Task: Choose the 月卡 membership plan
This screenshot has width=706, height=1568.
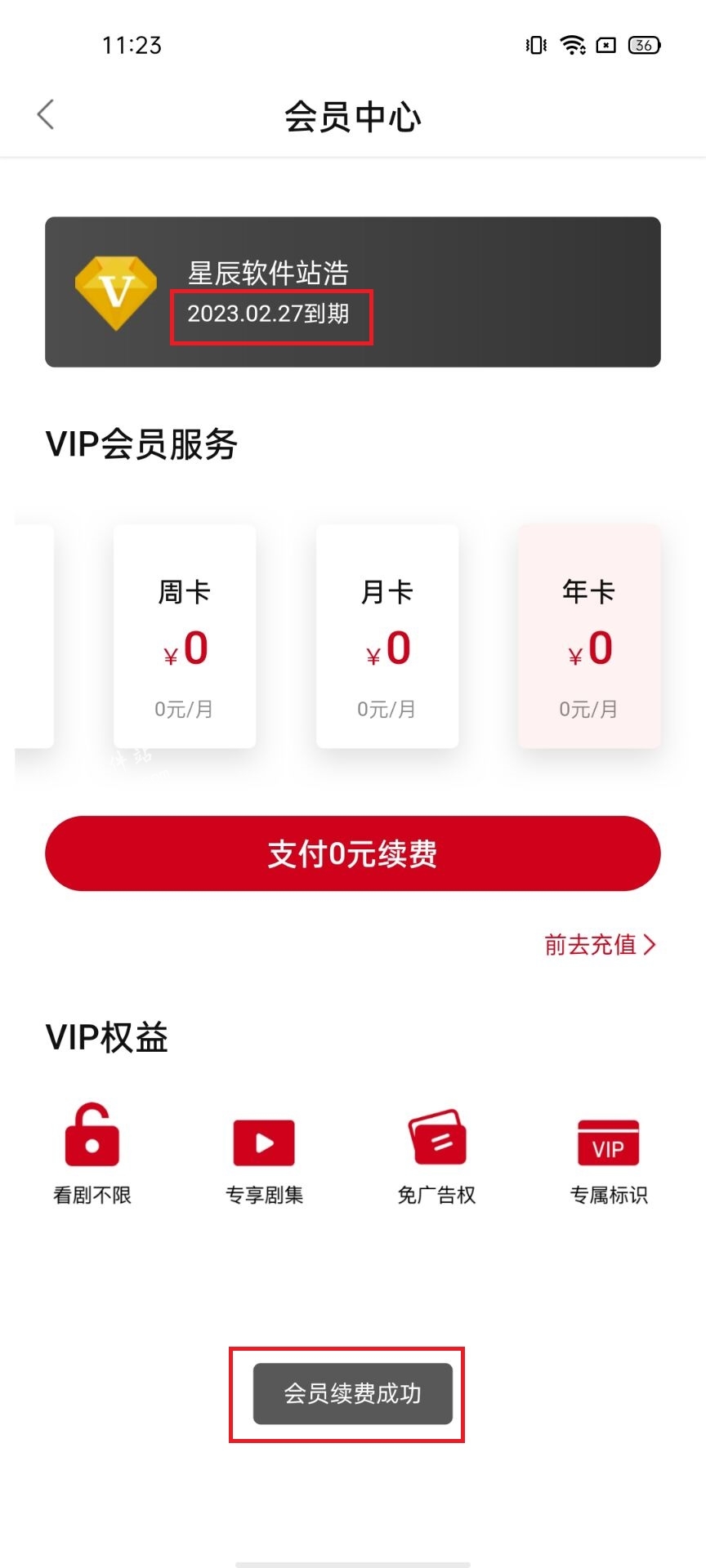Action: pyautogui.click(x=387, y=636)
